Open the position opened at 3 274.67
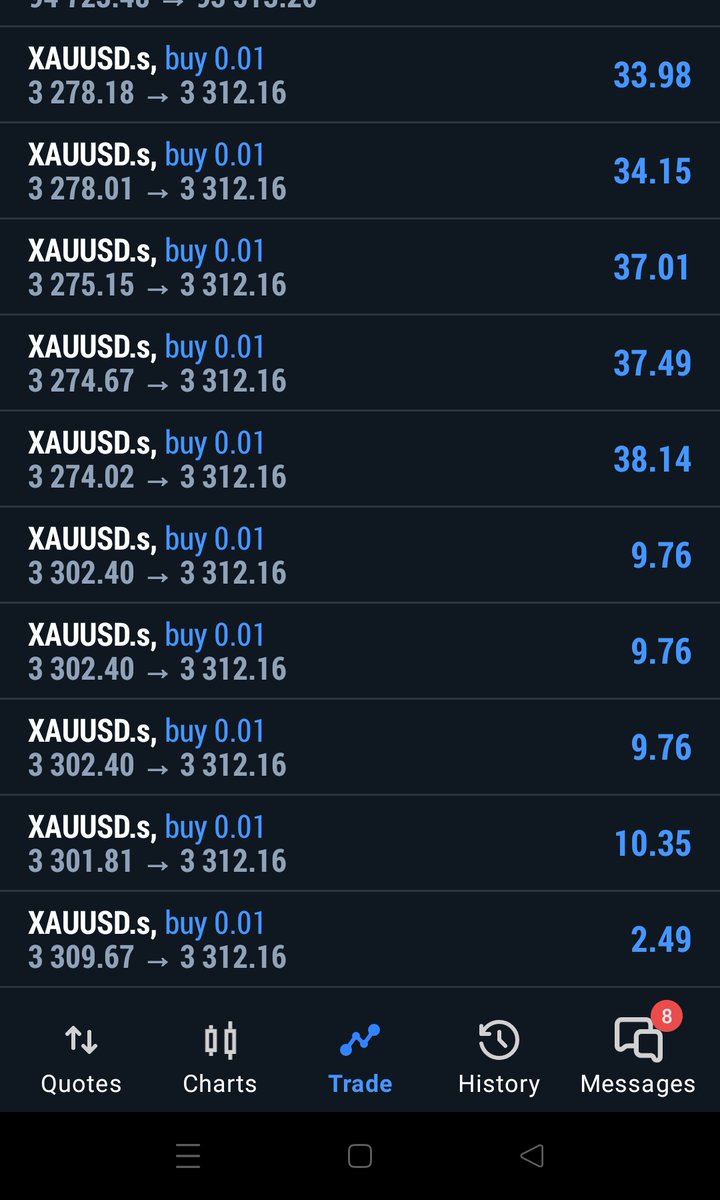 click(x=360, y=363)
